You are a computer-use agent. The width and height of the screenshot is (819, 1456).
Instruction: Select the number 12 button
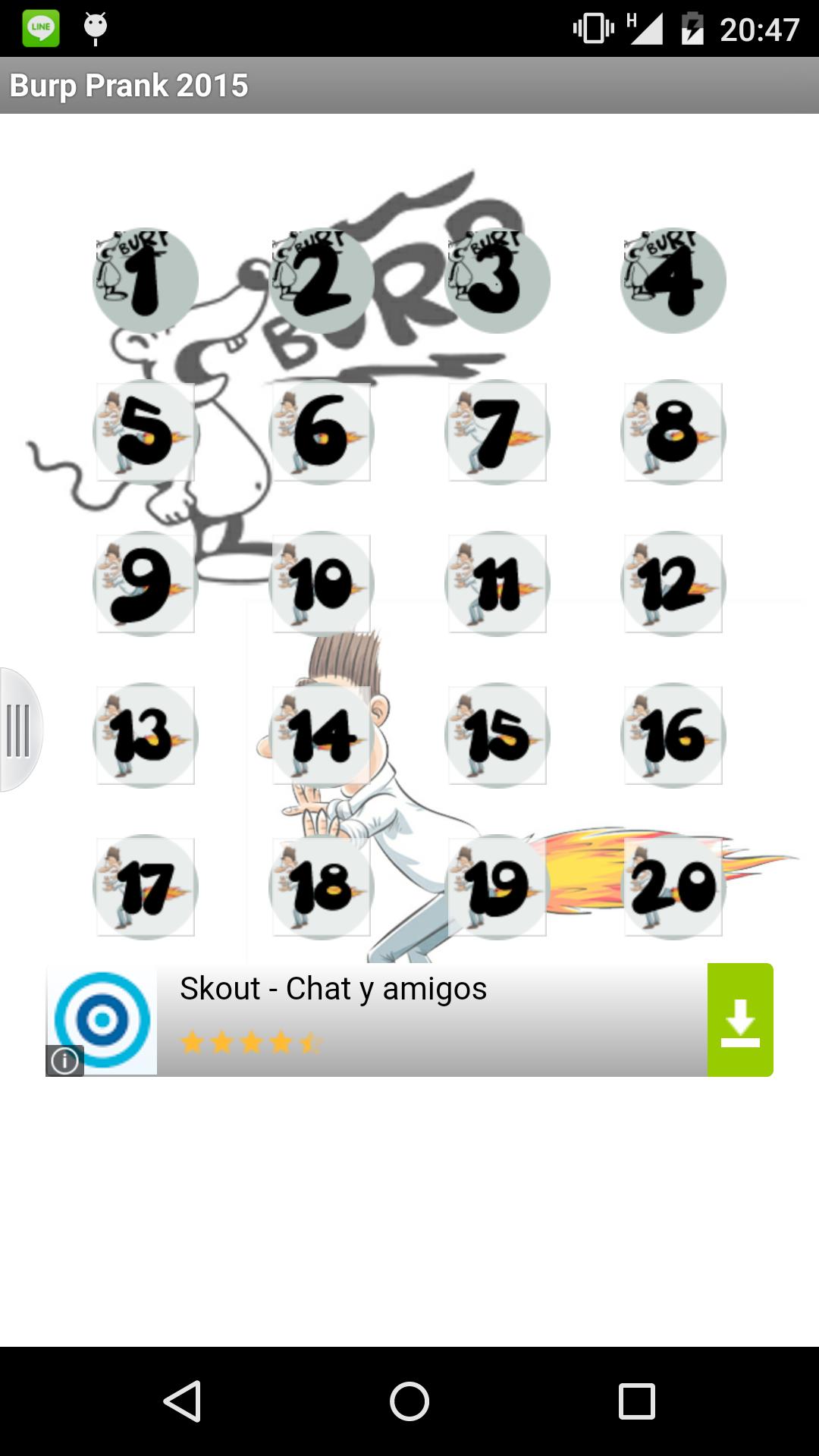coord(673,584)
